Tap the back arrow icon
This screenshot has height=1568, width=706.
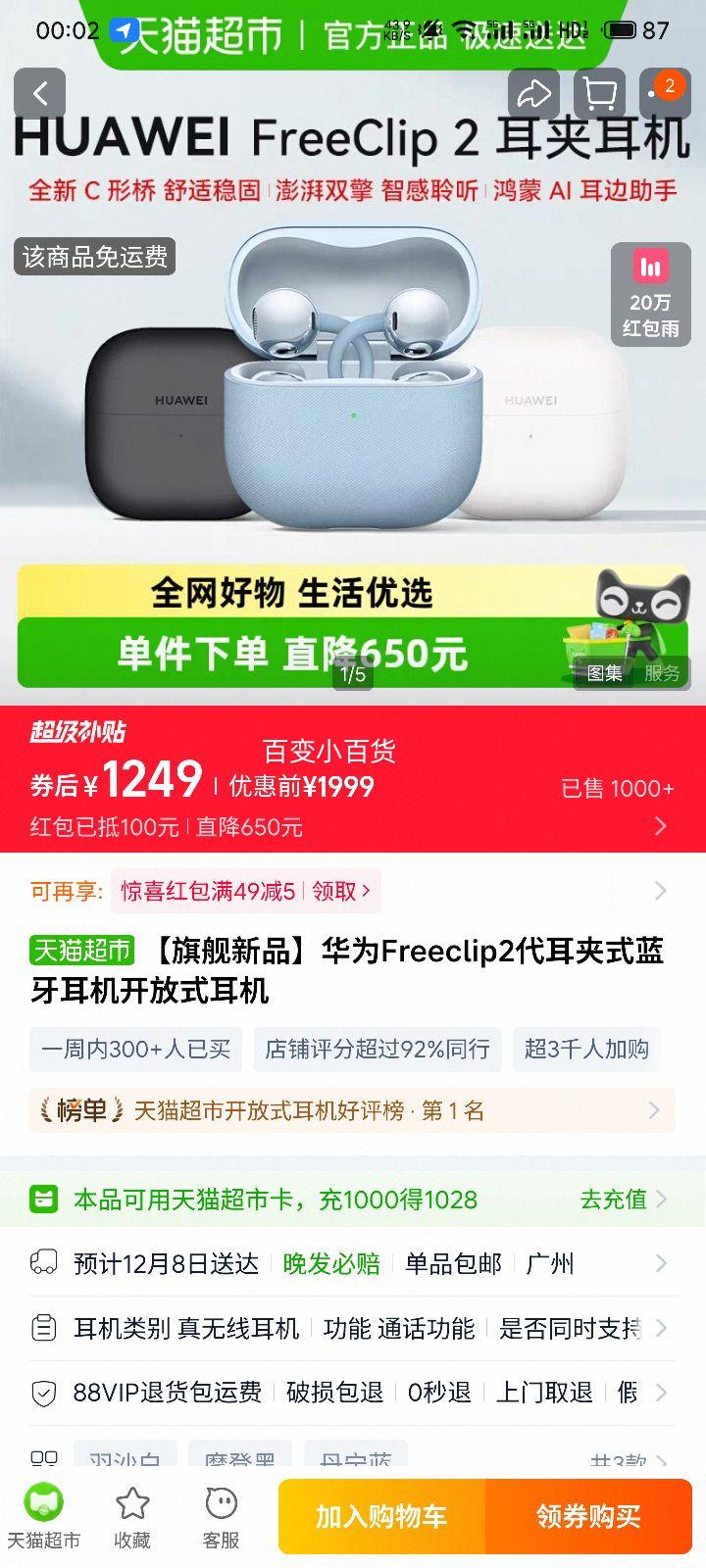pyautogui.click(x=40, y=93)
